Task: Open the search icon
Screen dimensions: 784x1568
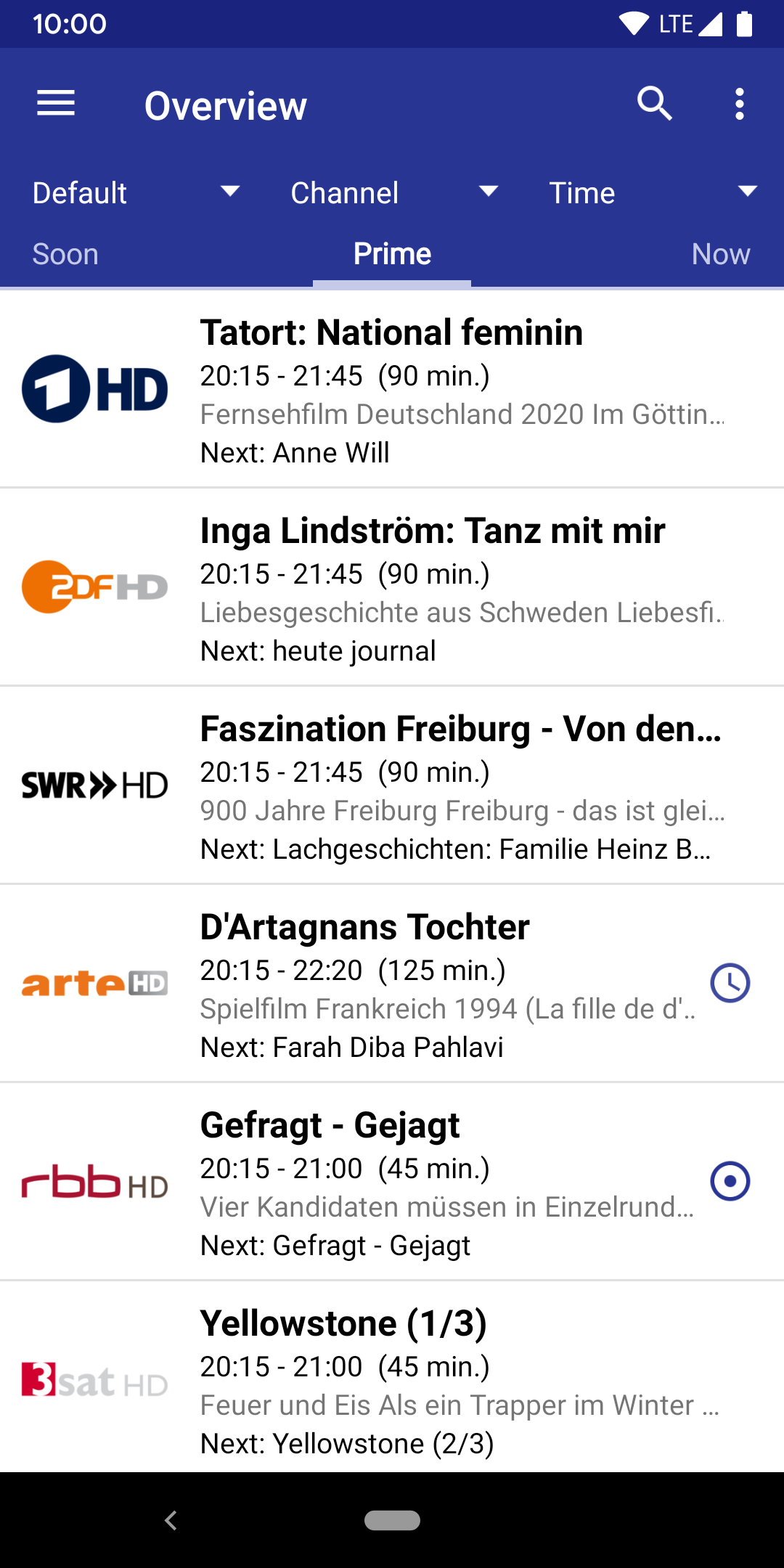Action: pos(654,104)
